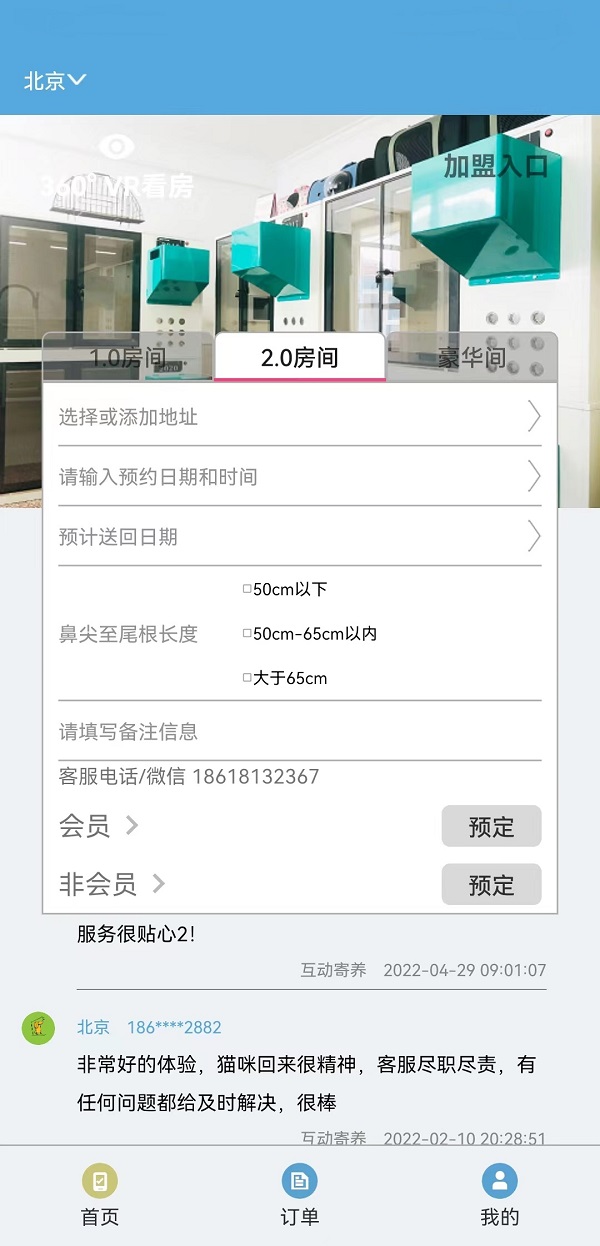This screenshot has height=1246, width=600.
Task: Open the 我的 tab
Action: pyautogui.click(x=499, y=1195)
